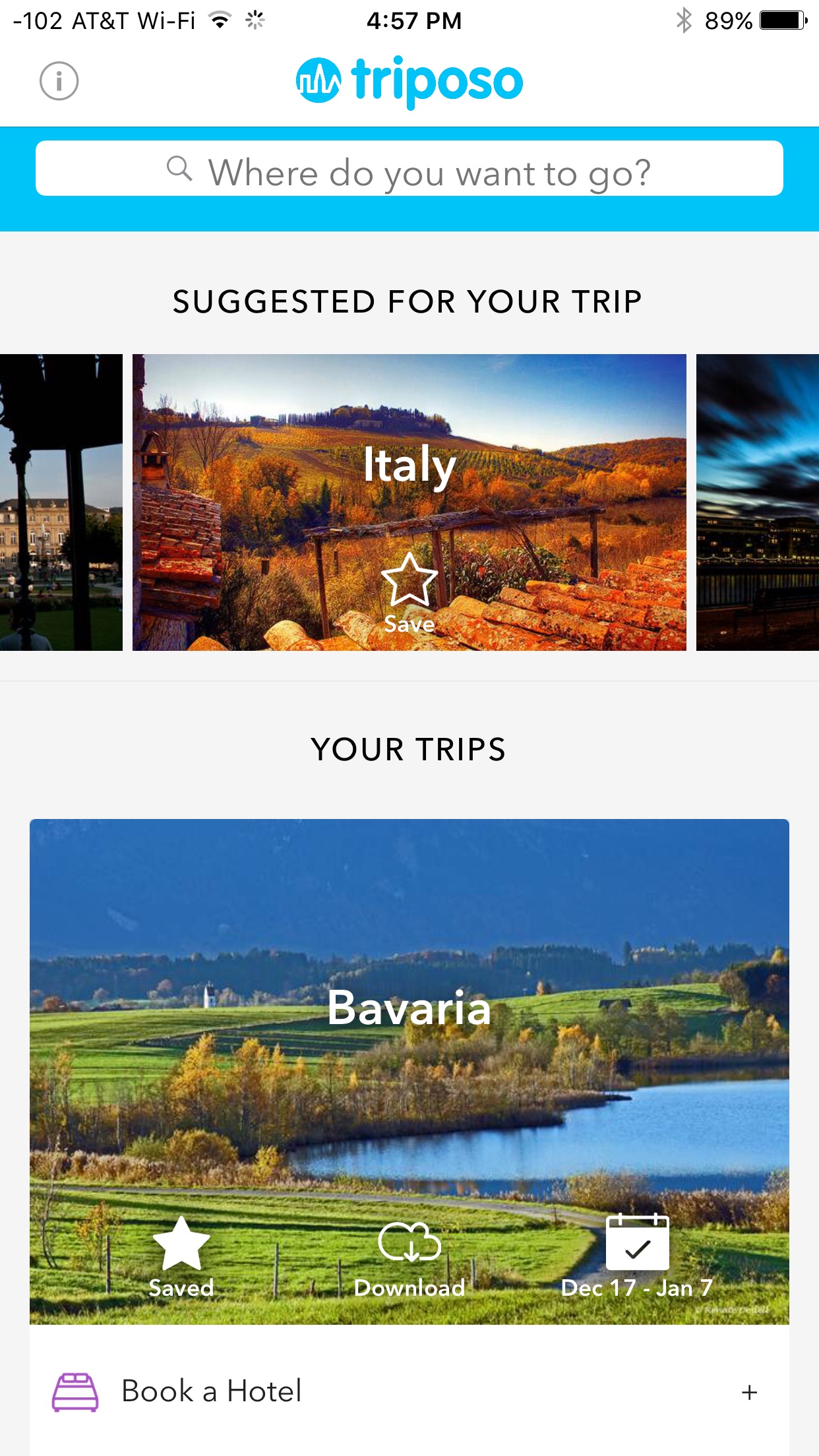Open the Bavaria trip card
819x1456 pixels.
pos(409,1072)
